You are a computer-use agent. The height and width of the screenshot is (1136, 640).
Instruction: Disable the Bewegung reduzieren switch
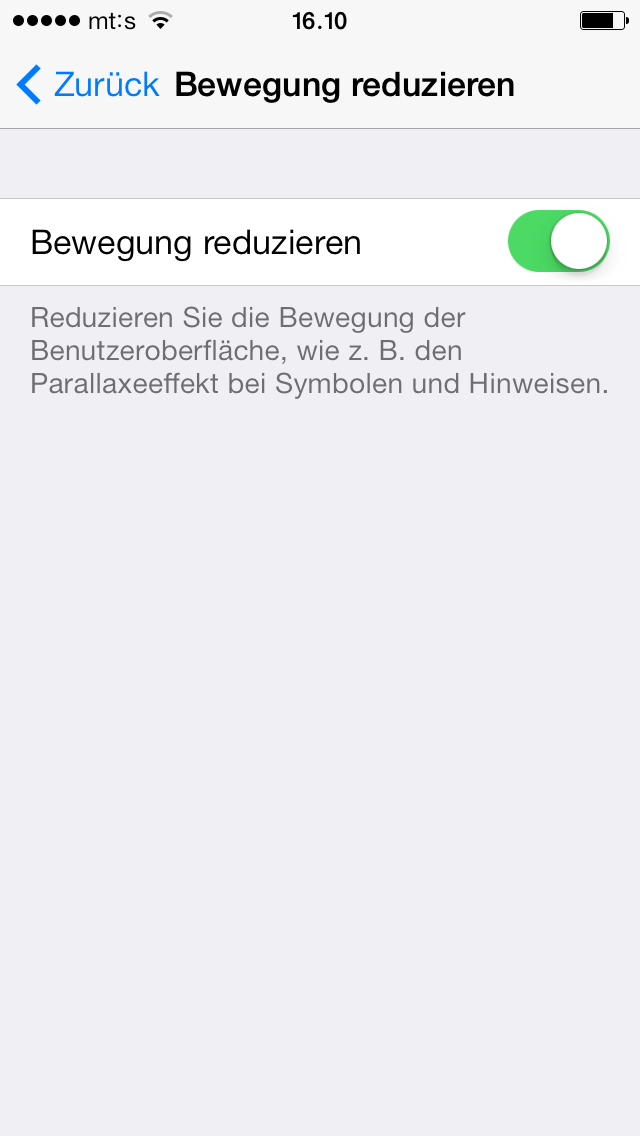[x=559, y=241]
